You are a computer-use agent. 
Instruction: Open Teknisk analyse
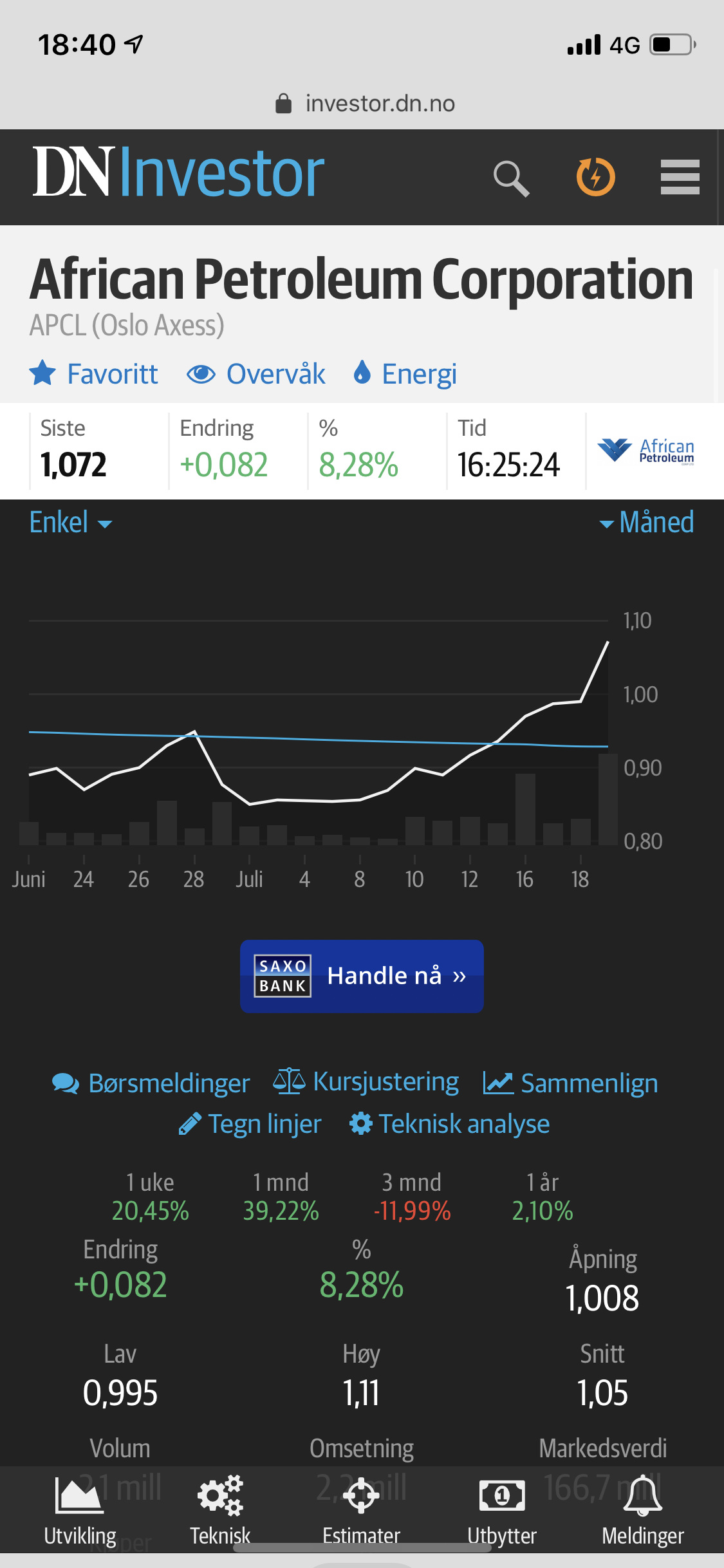449,1125
